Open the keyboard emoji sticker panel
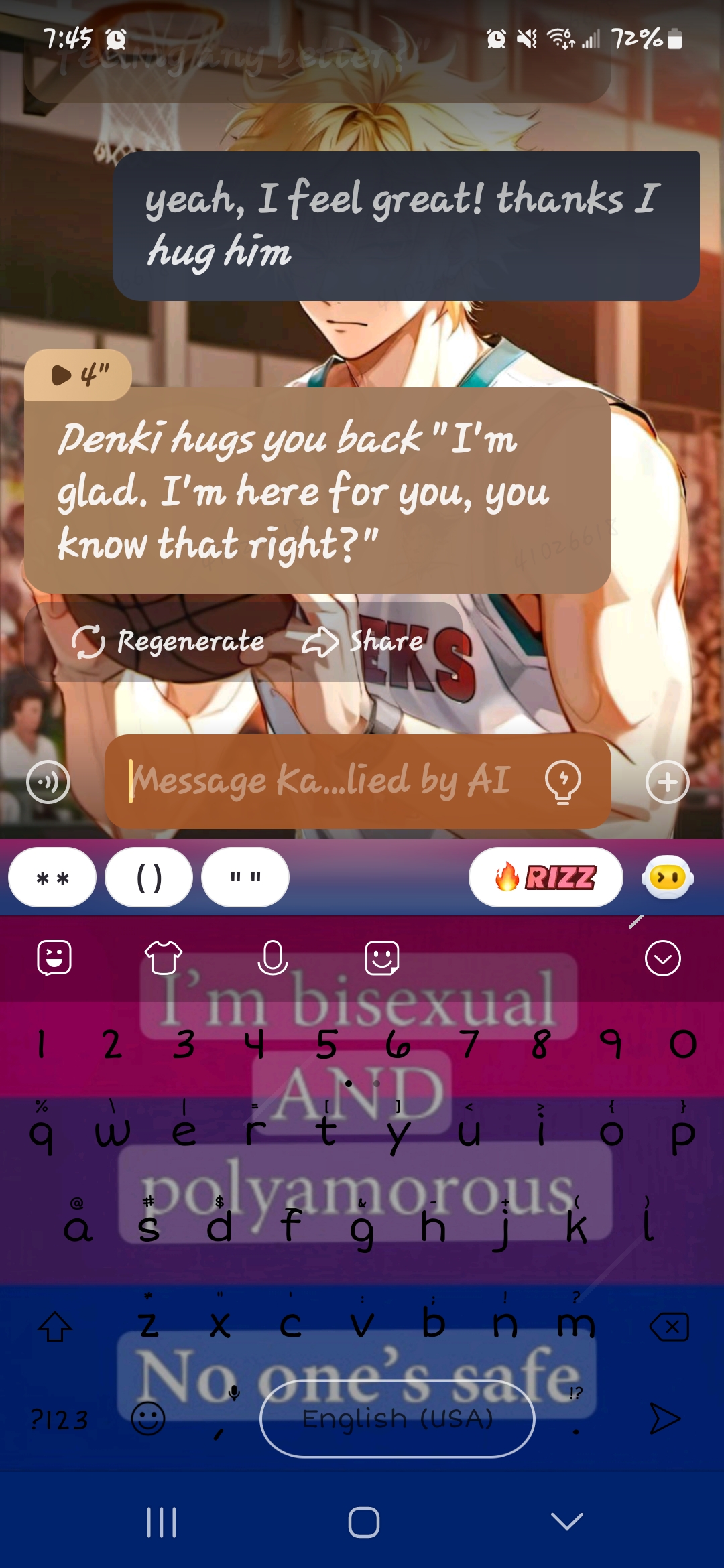The height and width of the screenshot is (1568, 724). point(382,958)
